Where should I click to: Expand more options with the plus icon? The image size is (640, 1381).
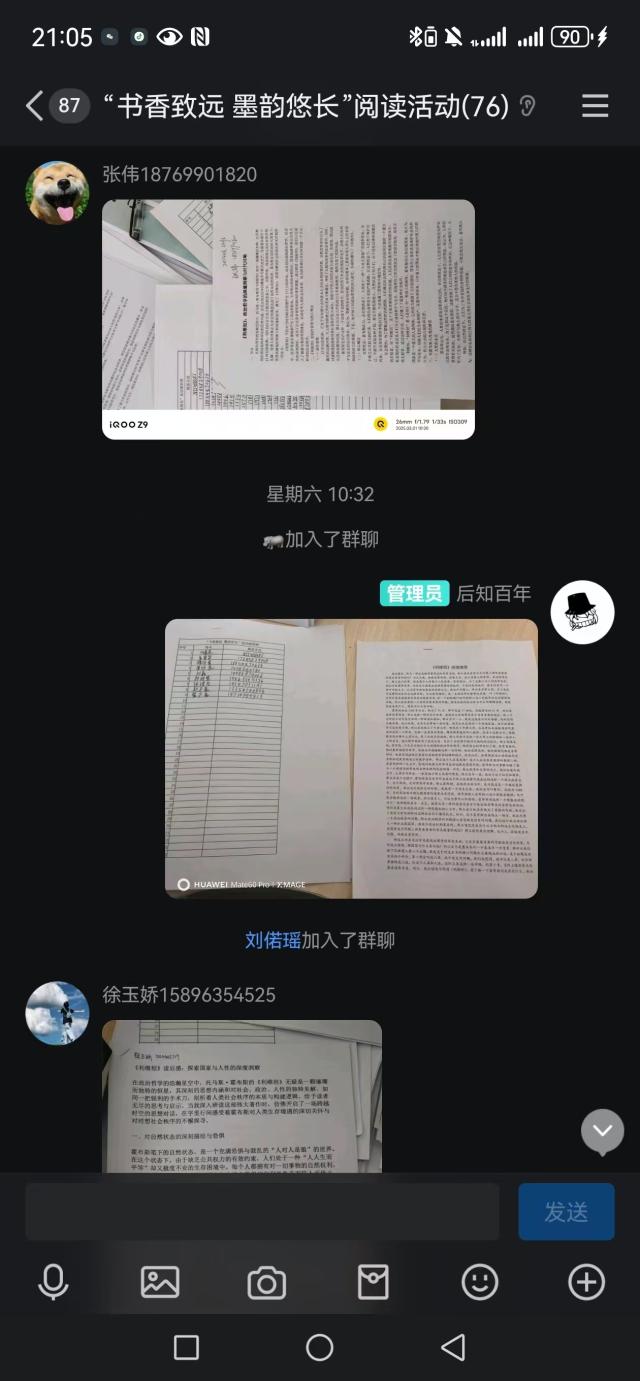[x=586, y=1282]
